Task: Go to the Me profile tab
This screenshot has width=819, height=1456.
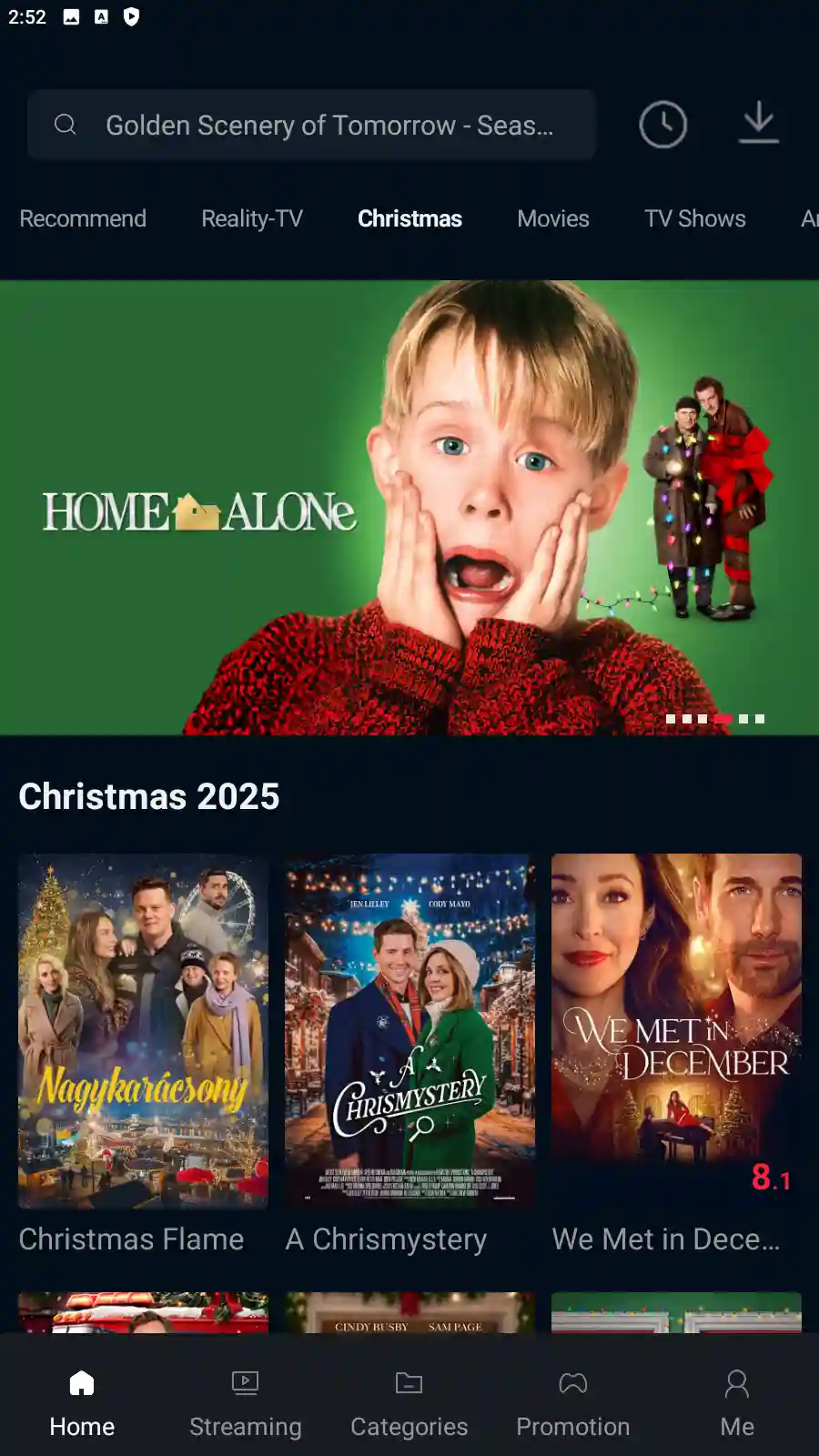Action: tap(737, 1402)
